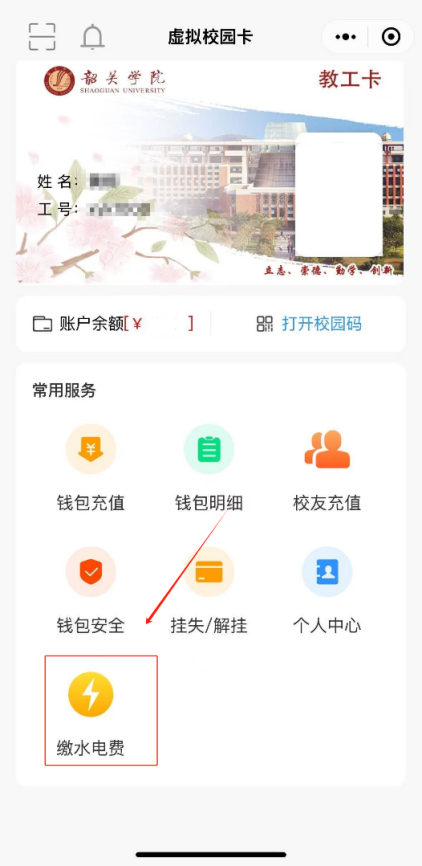Open 钱包明细 wallet details
This screenshot has width=422, height=866.
click(209, 469)
